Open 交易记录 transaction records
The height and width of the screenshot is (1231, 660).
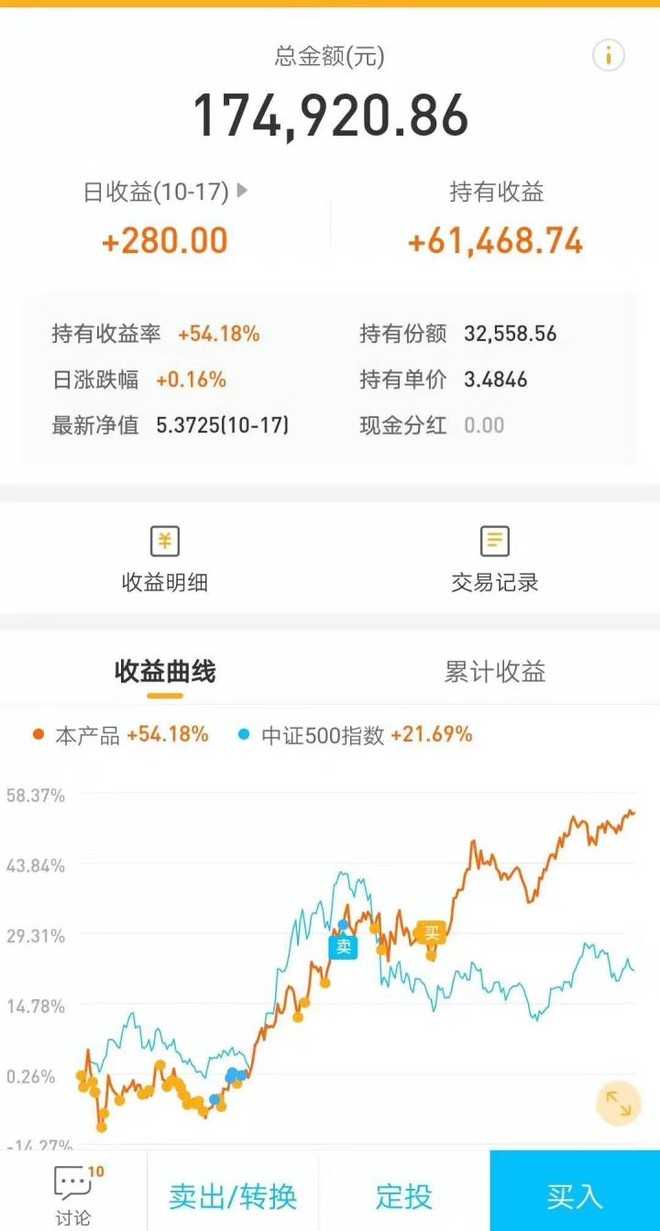(x=494, y=560)
